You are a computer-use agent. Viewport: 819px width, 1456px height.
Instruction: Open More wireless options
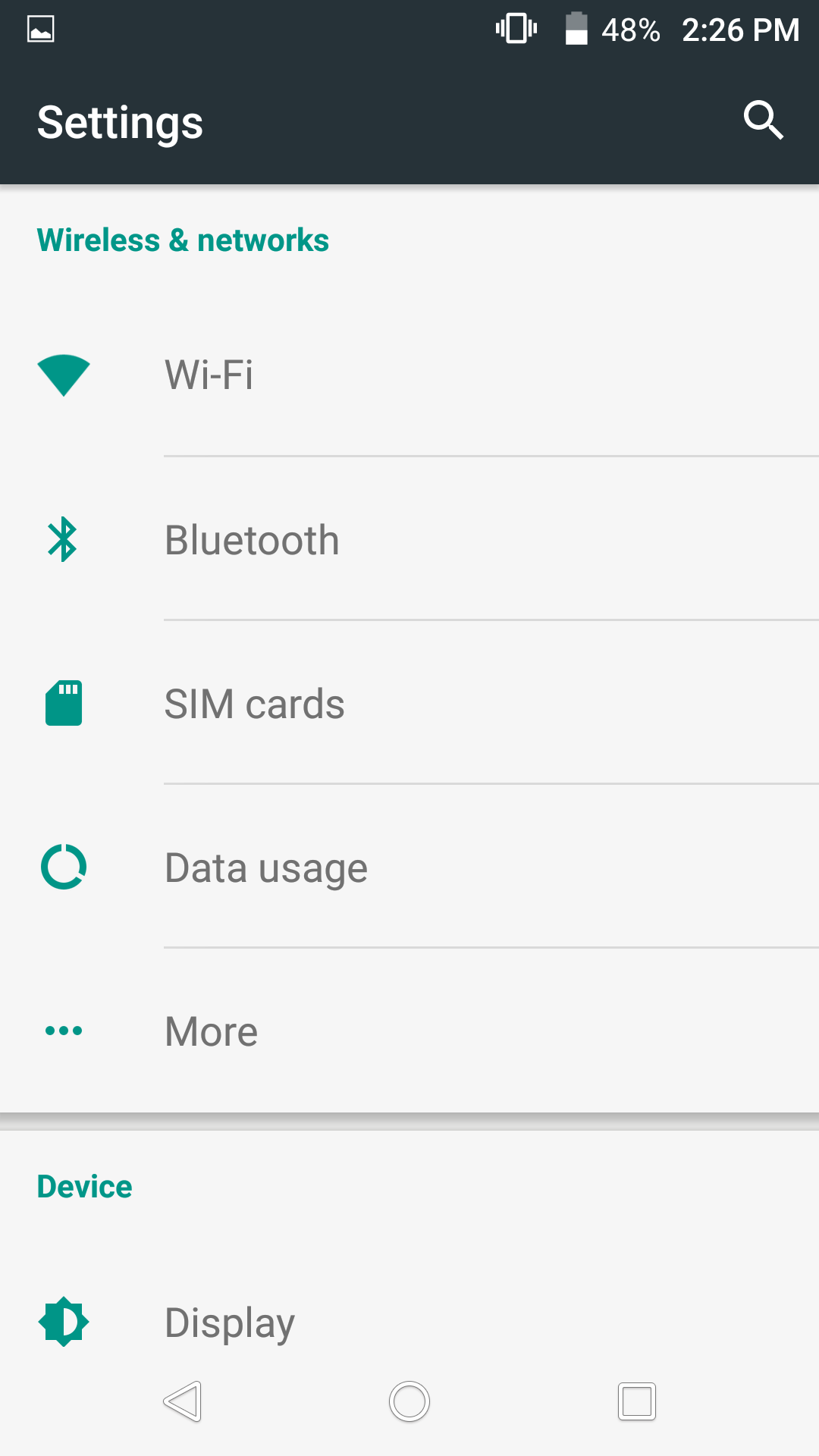[x=409, y=1031]
